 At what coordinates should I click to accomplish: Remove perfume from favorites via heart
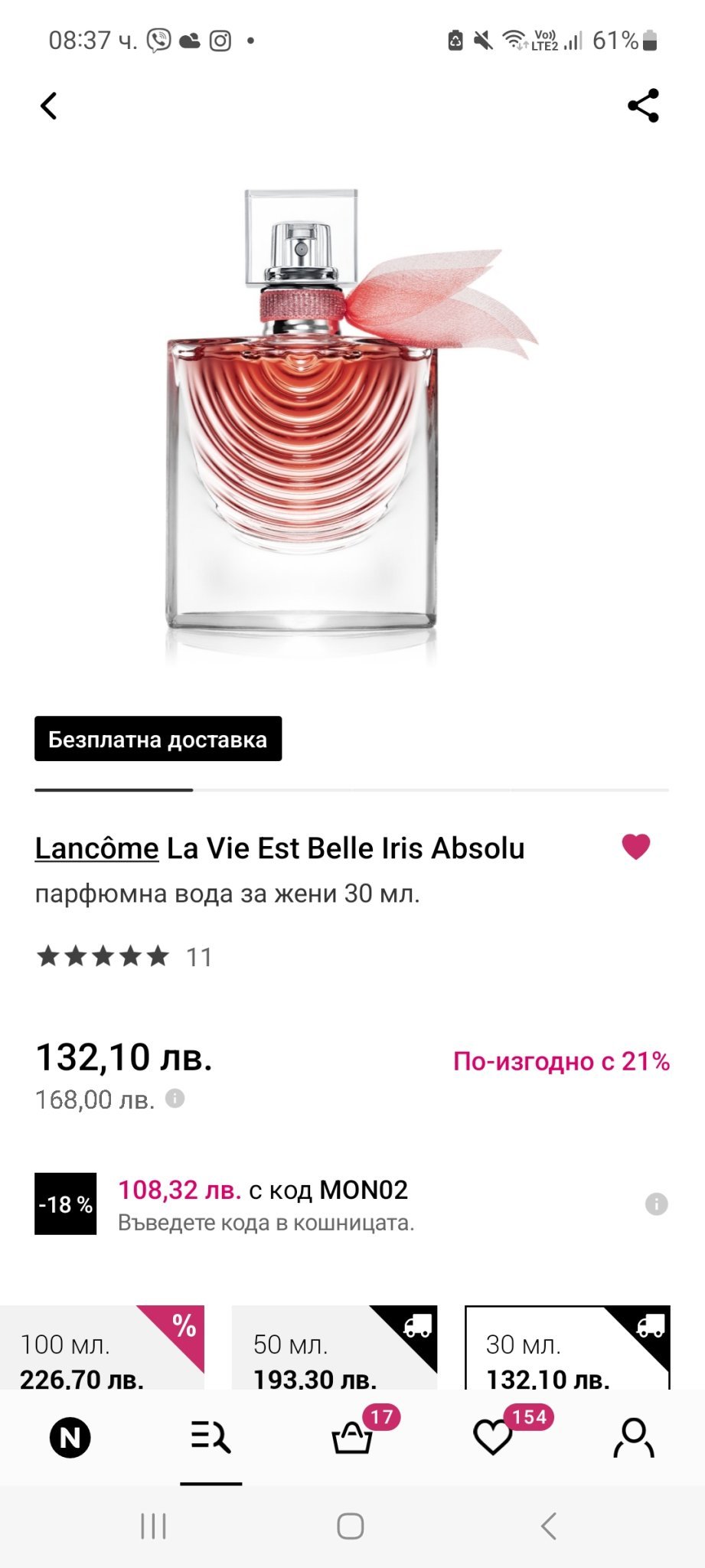point(635,847)
